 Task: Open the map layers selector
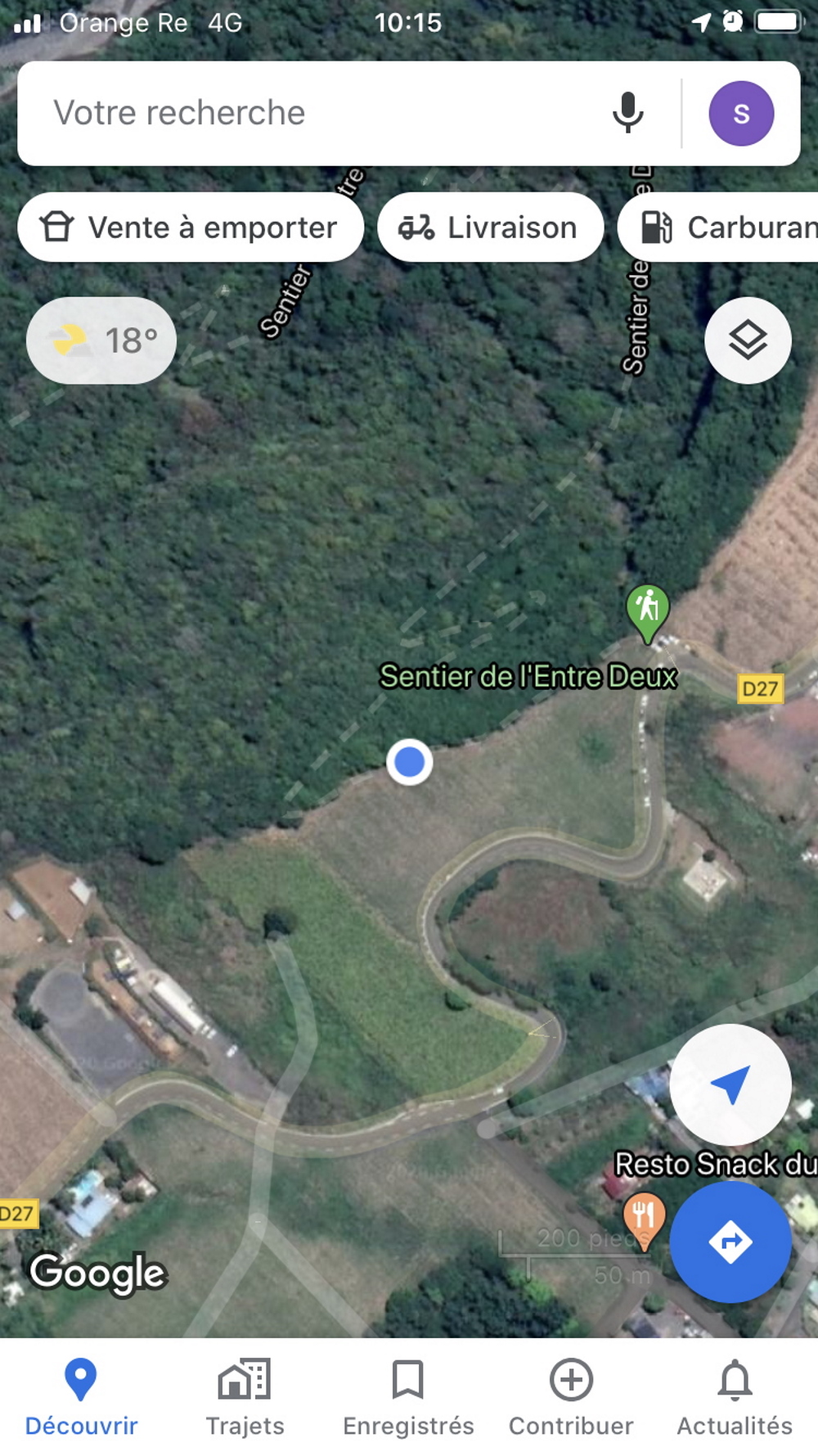pyautogui.click(x=748, y=340)
